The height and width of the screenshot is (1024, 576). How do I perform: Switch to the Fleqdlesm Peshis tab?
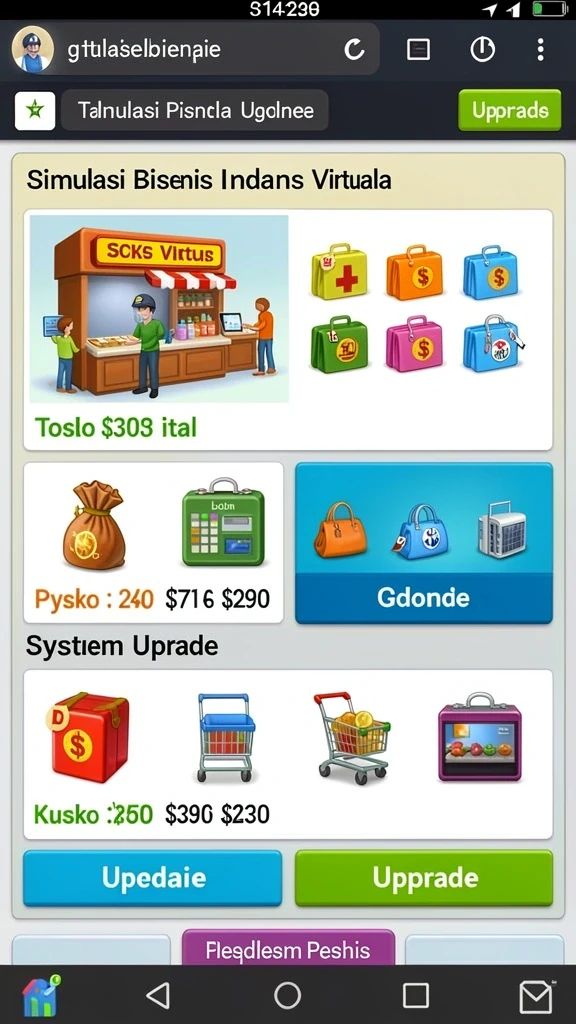(288, 948)
